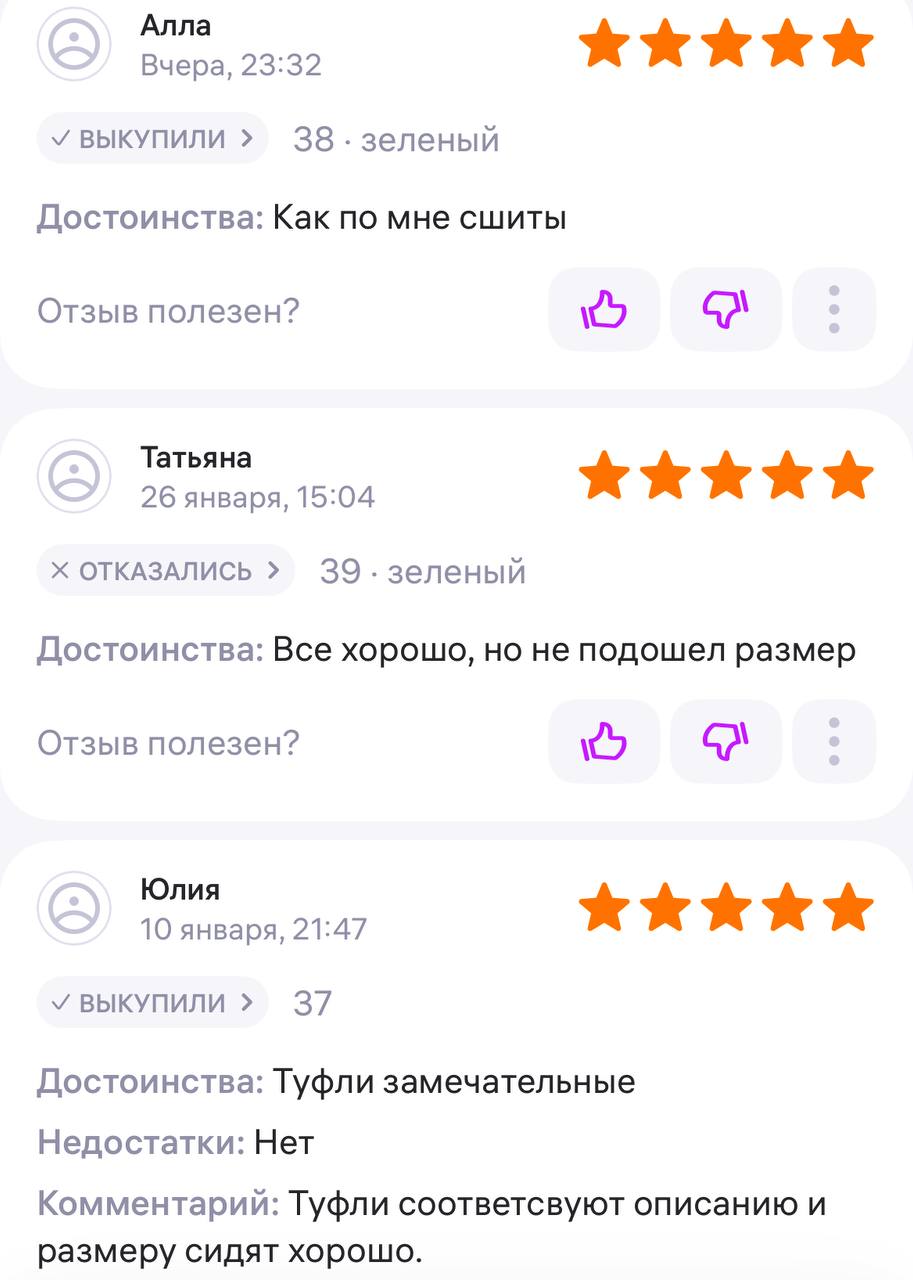Image resolution: width=913 pixels, height=1280 pixels.
Task: Like Алла's review with thumbs up
Action: pos(604,310)
